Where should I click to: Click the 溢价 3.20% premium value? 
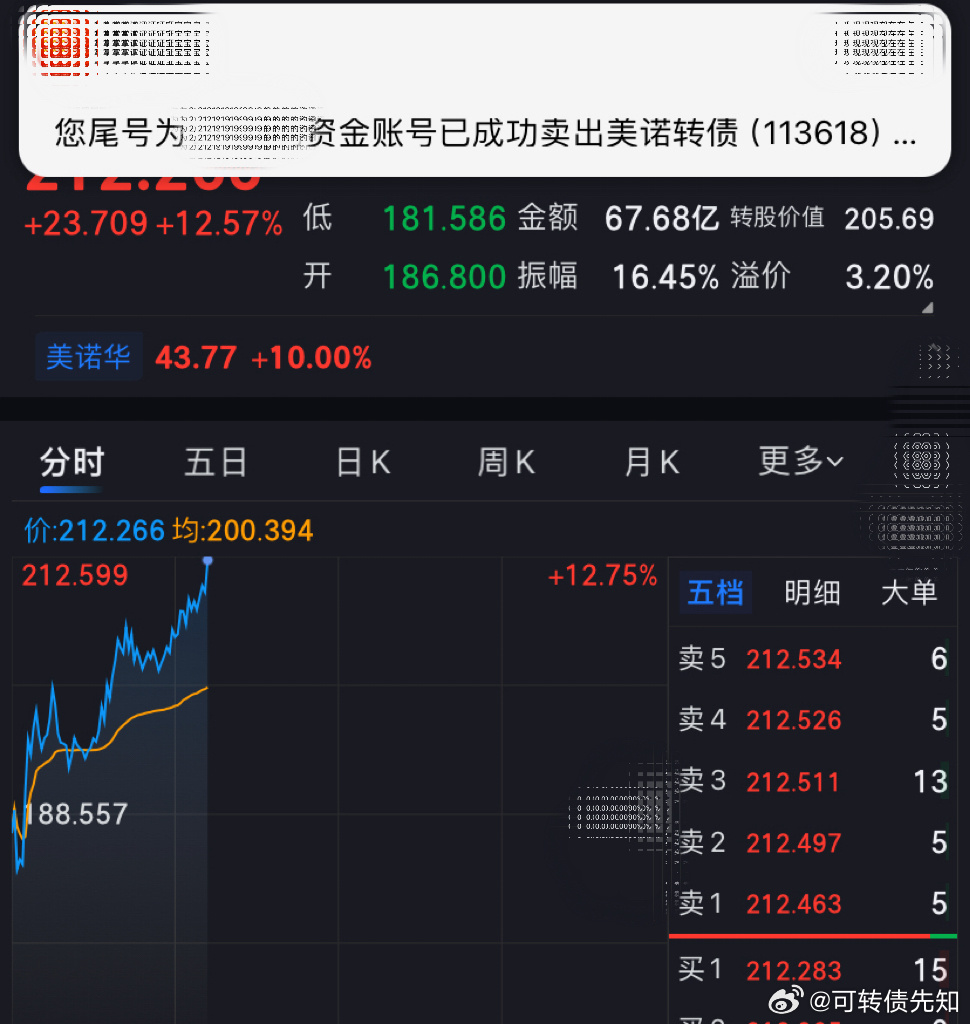click(x=888, y=276)
